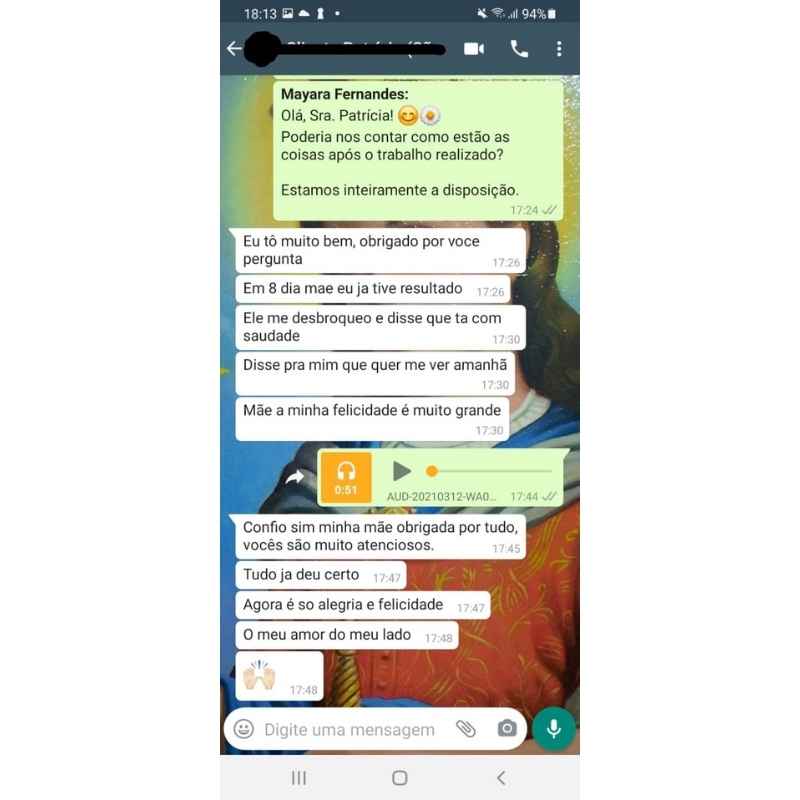The width and height of the screenshot is (800, 800).
Task: Focus the 'Digite uma mensagem' field
Action: tap(350, 729)
